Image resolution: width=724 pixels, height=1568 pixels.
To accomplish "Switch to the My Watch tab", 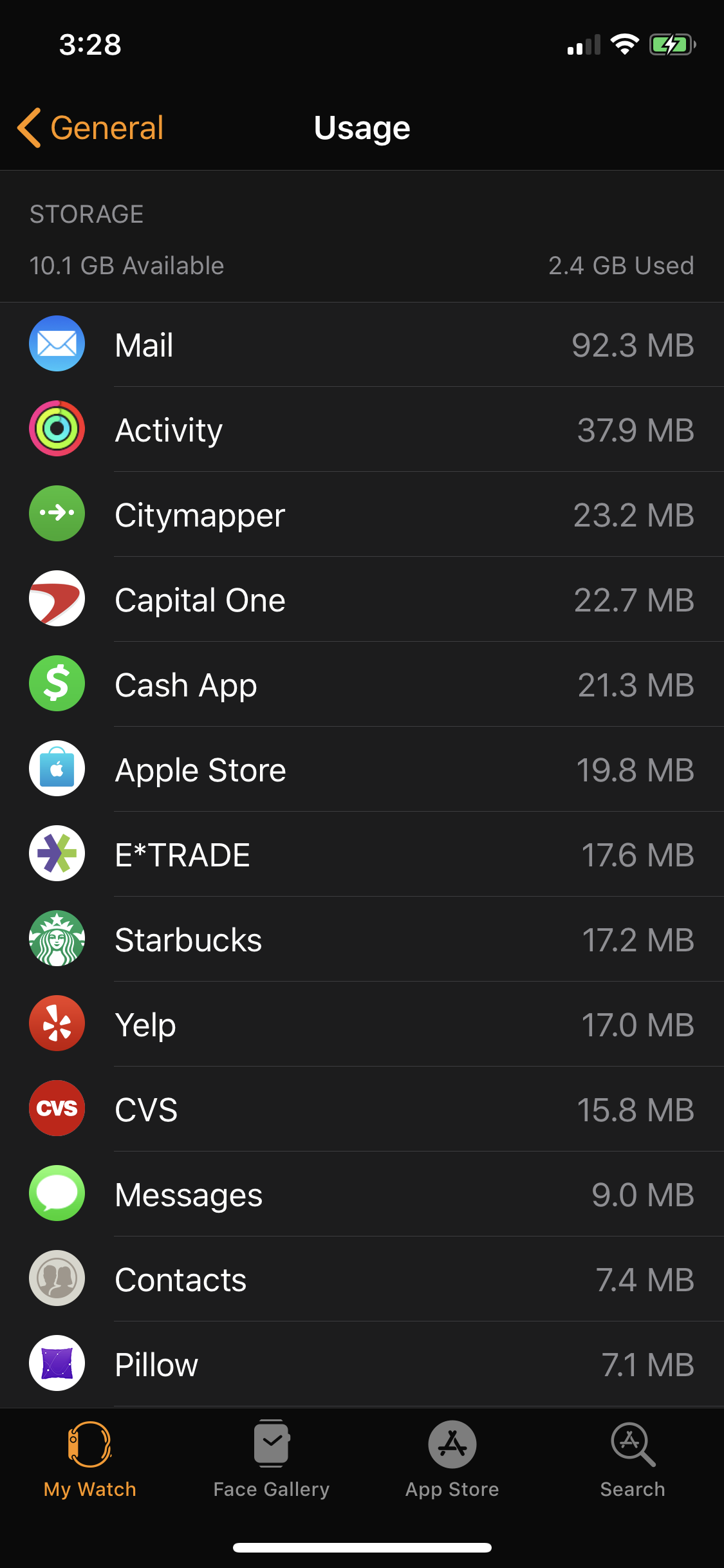I will coord(90,1460).
